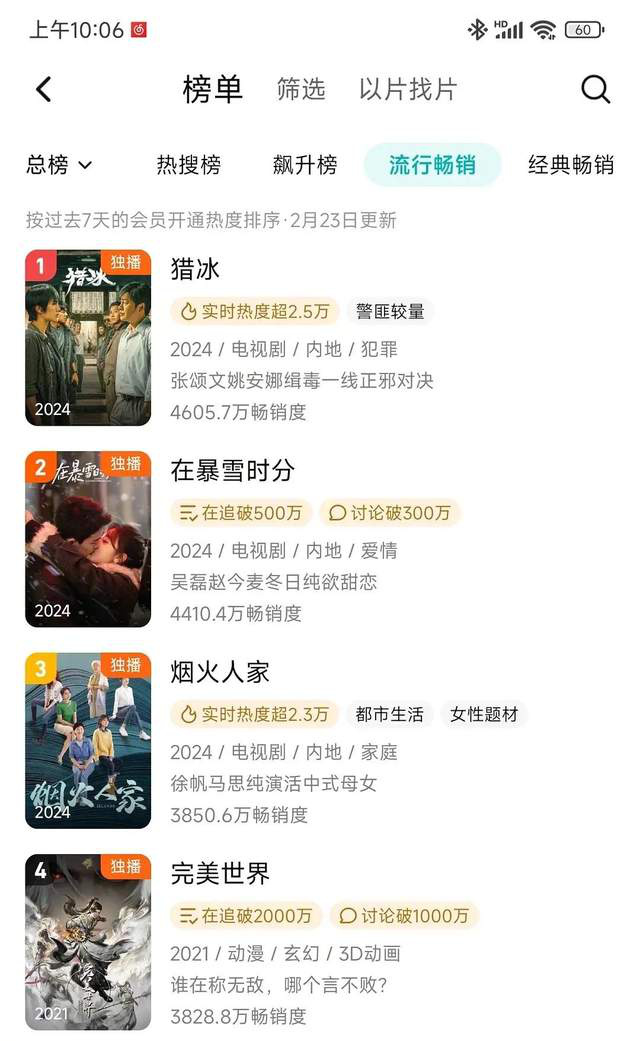Switch to the 热搜榜 list

click(189, 165)
